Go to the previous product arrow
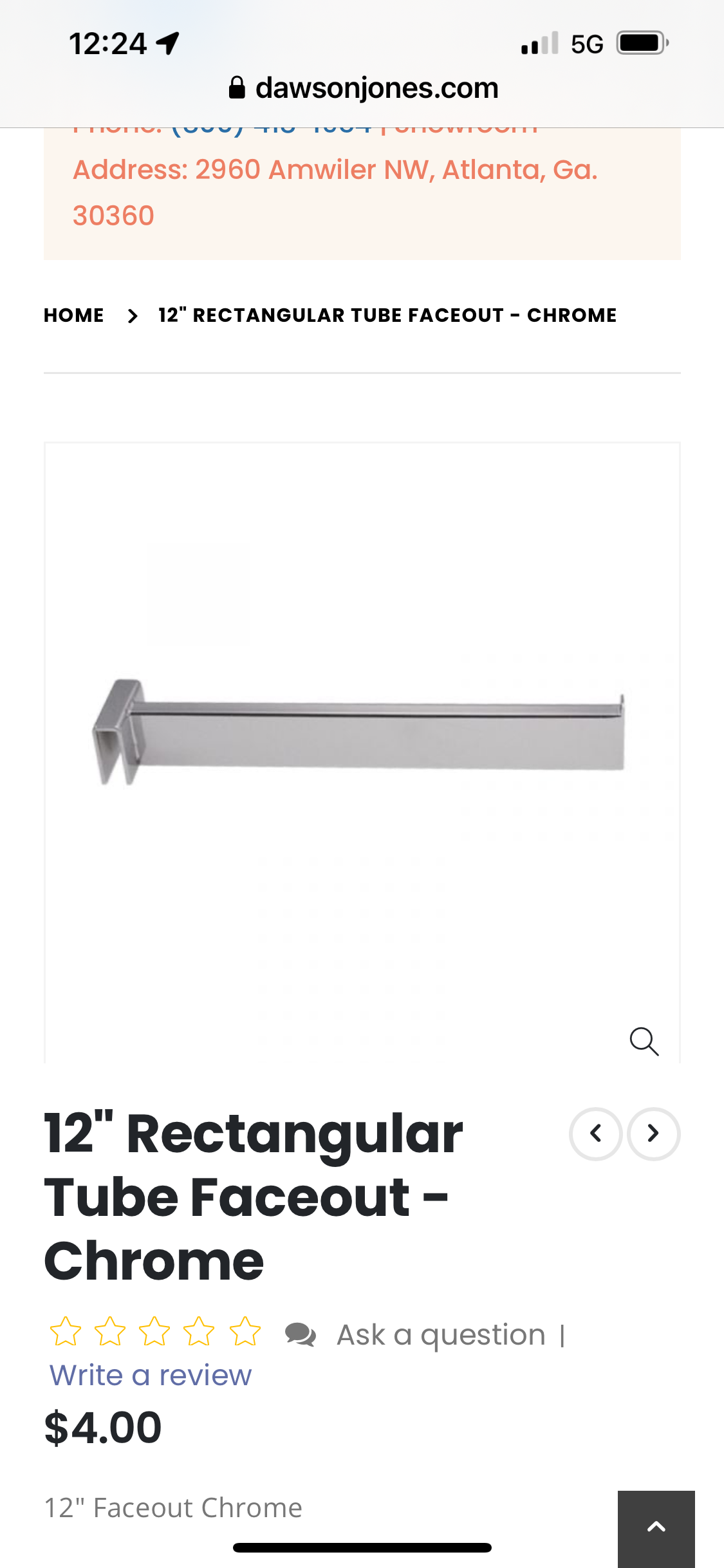 595,1134
